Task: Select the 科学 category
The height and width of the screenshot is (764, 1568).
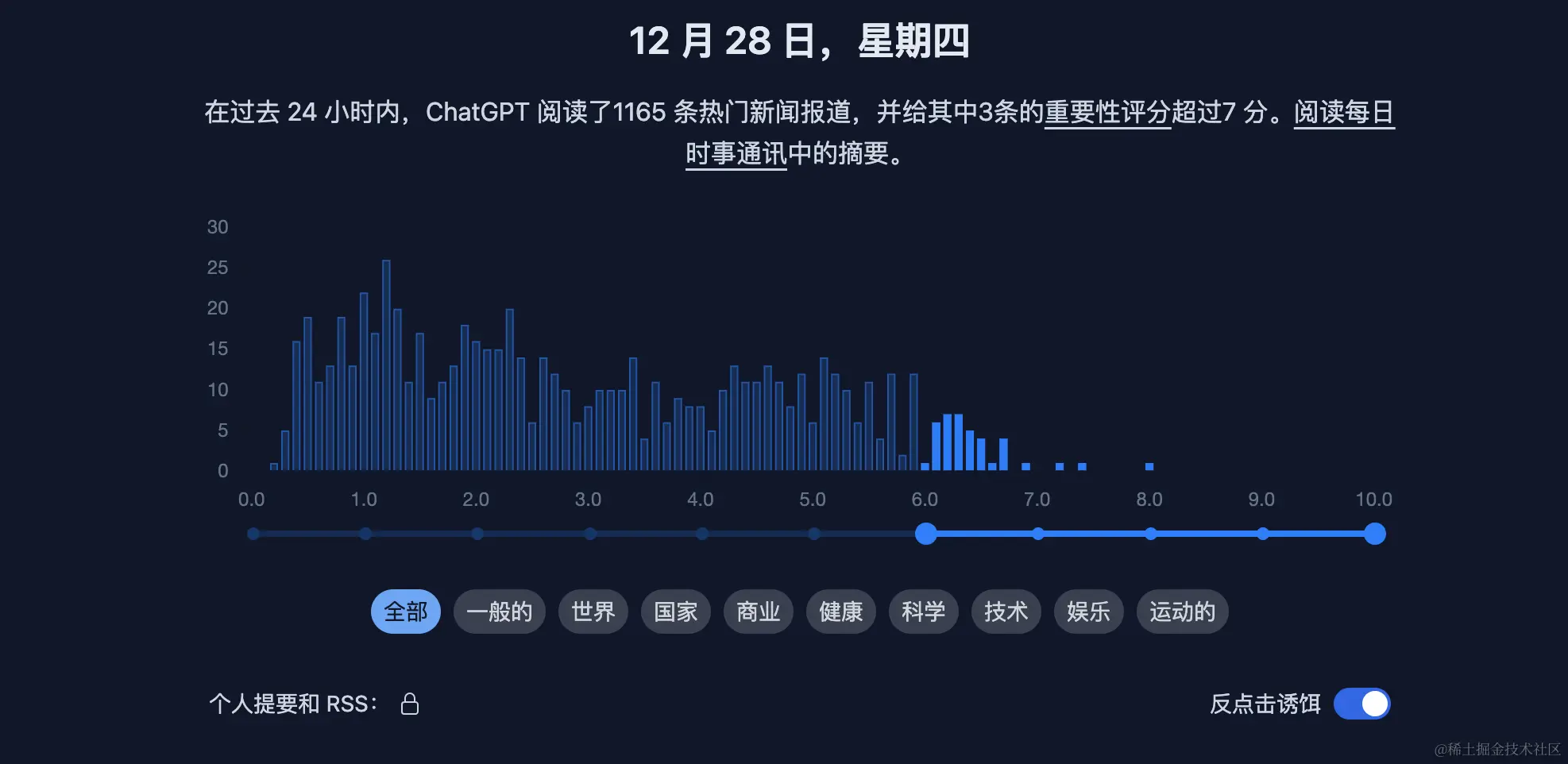Action: pyautogui.click(x=923, y=612)
